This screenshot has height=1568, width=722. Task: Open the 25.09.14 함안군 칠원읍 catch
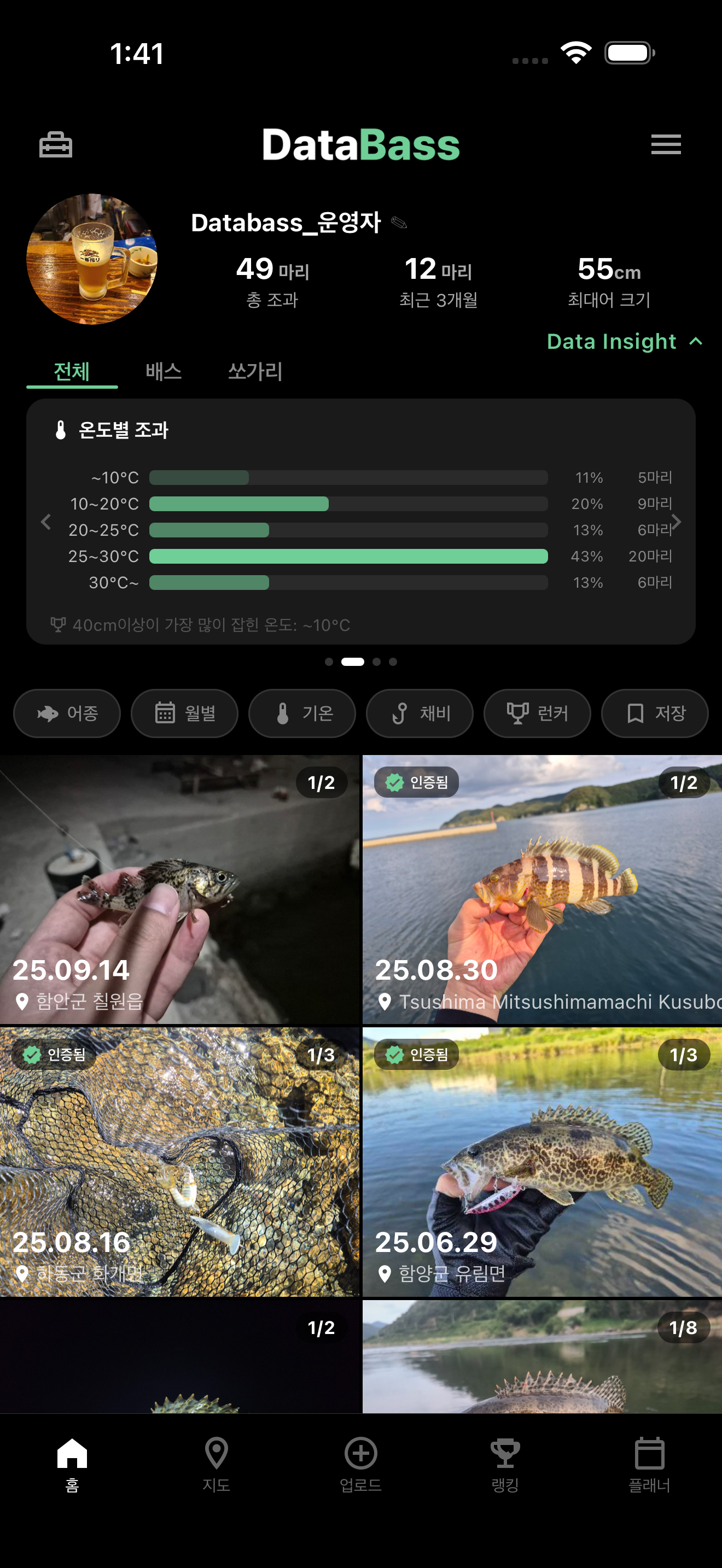click(179, 888)
